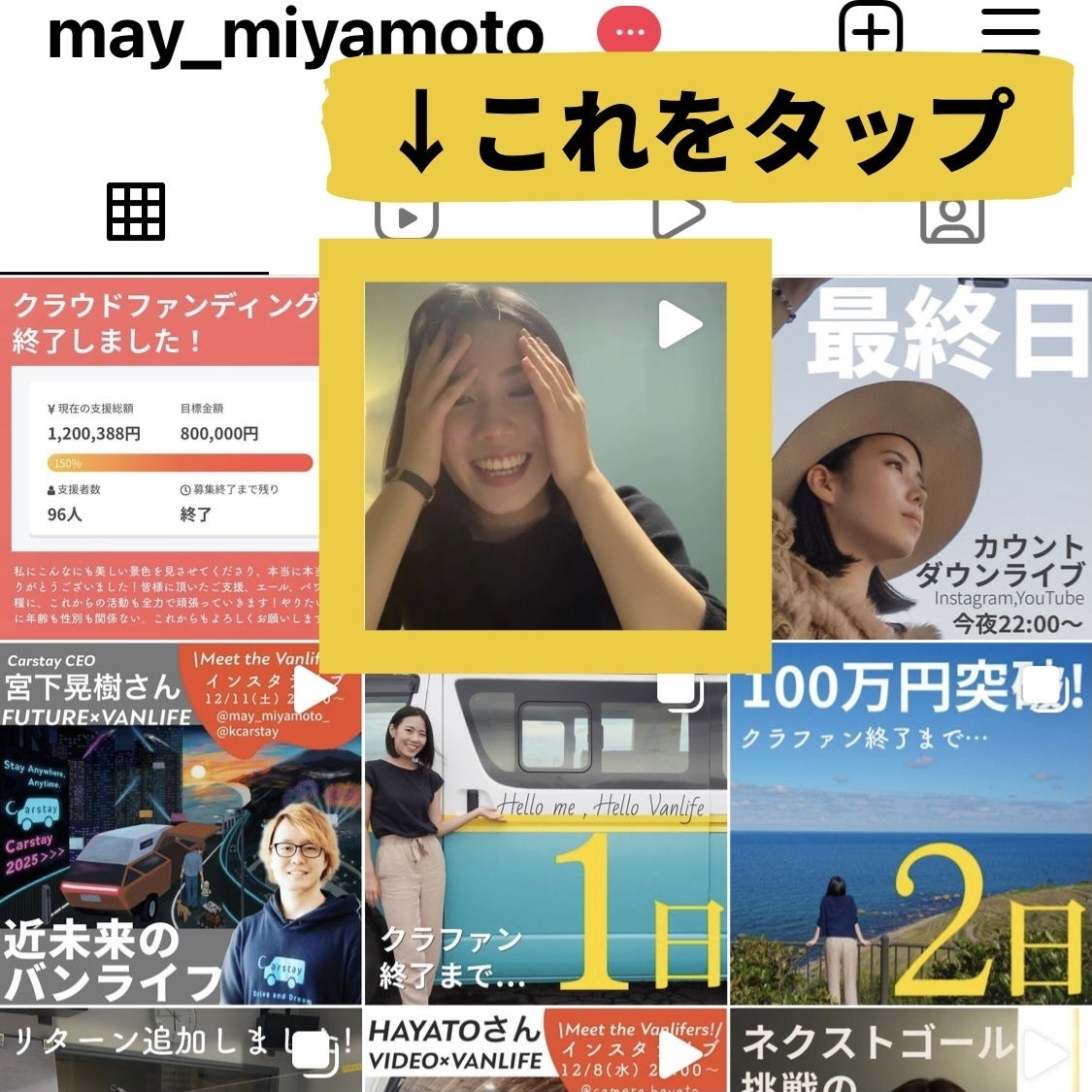
Task: Open the 100万円突破 2日 post
Action: click(910, 823)
